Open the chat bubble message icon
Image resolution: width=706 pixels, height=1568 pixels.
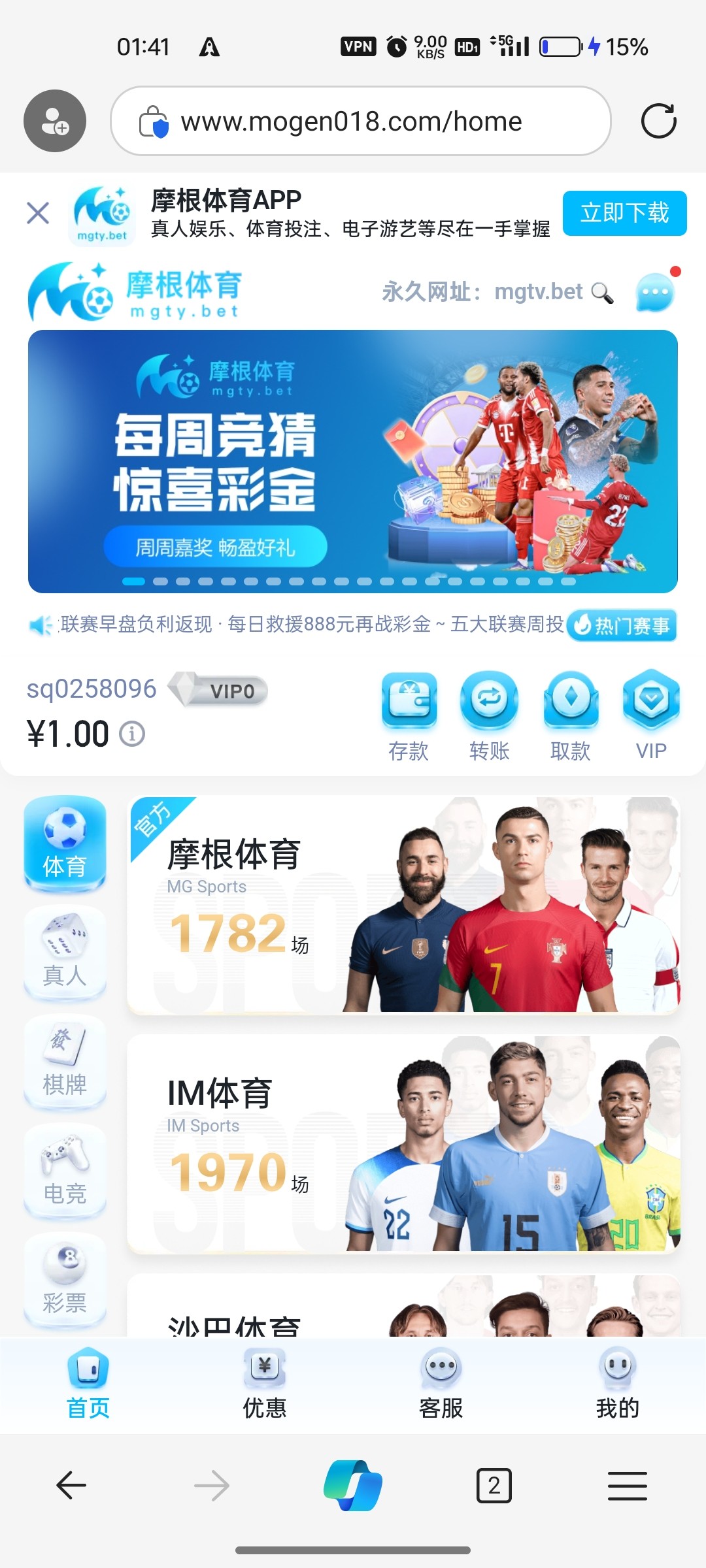click(654, 293)
